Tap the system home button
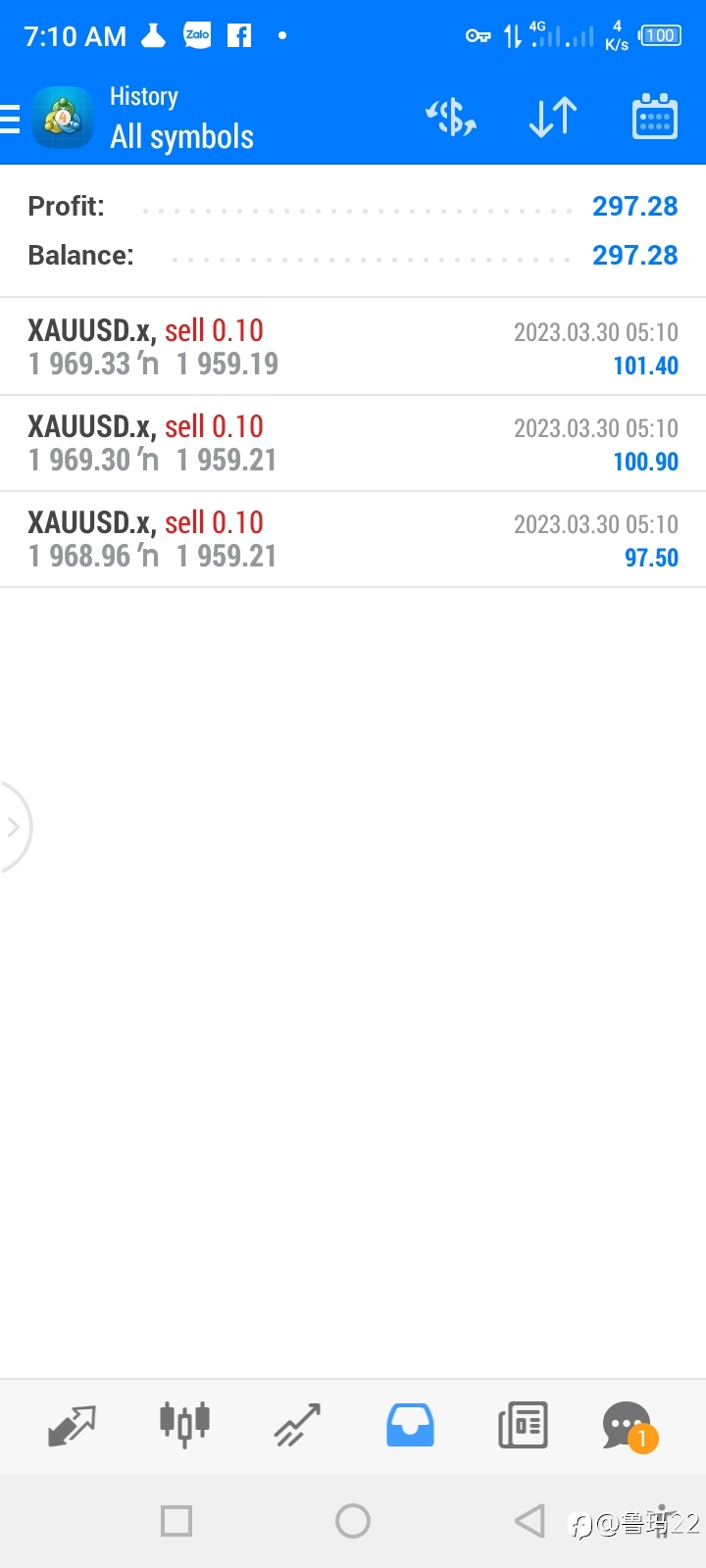 [x=353, y=1521]
